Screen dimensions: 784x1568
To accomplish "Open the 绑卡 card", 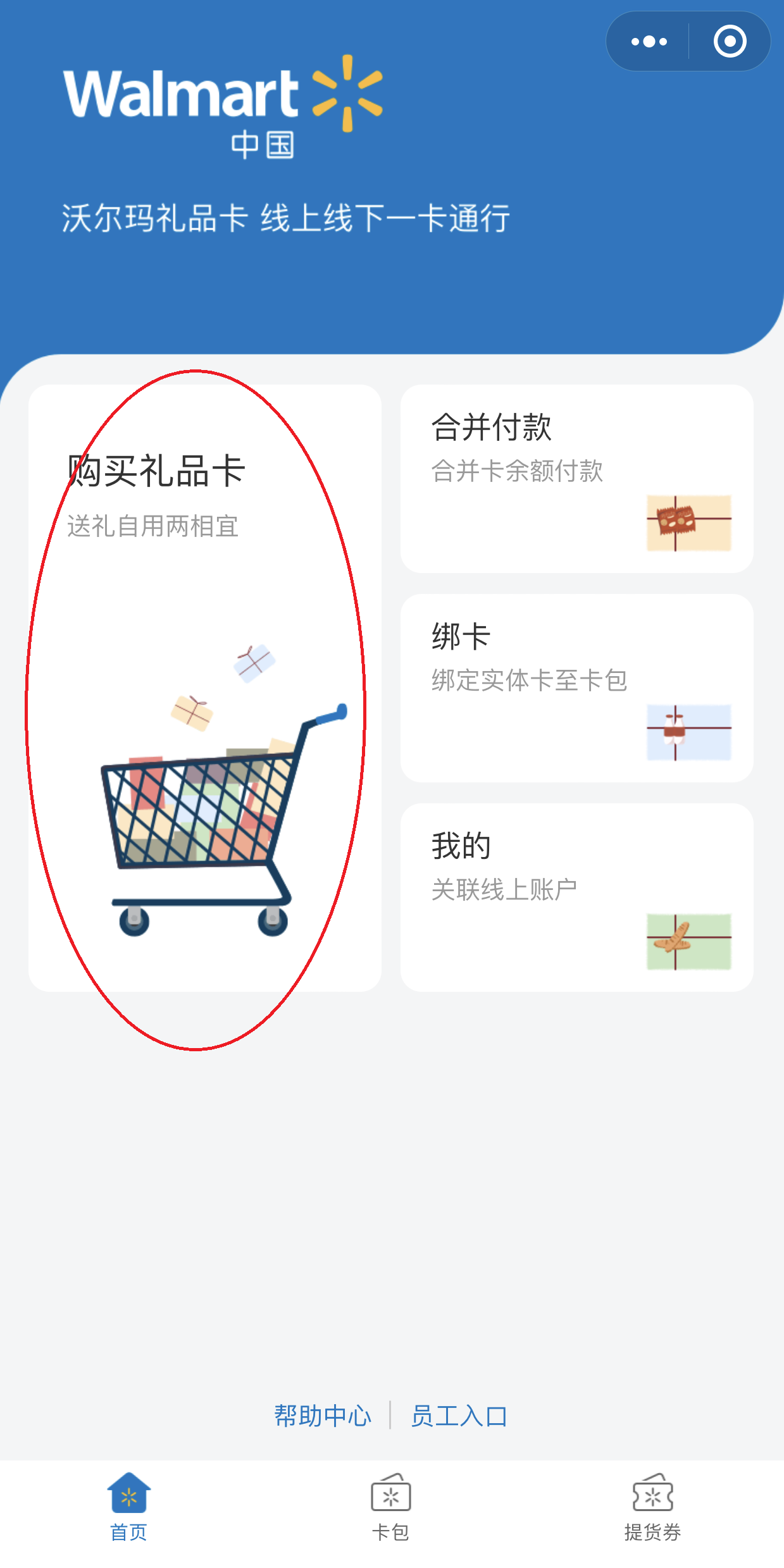I will click(576, 688).
